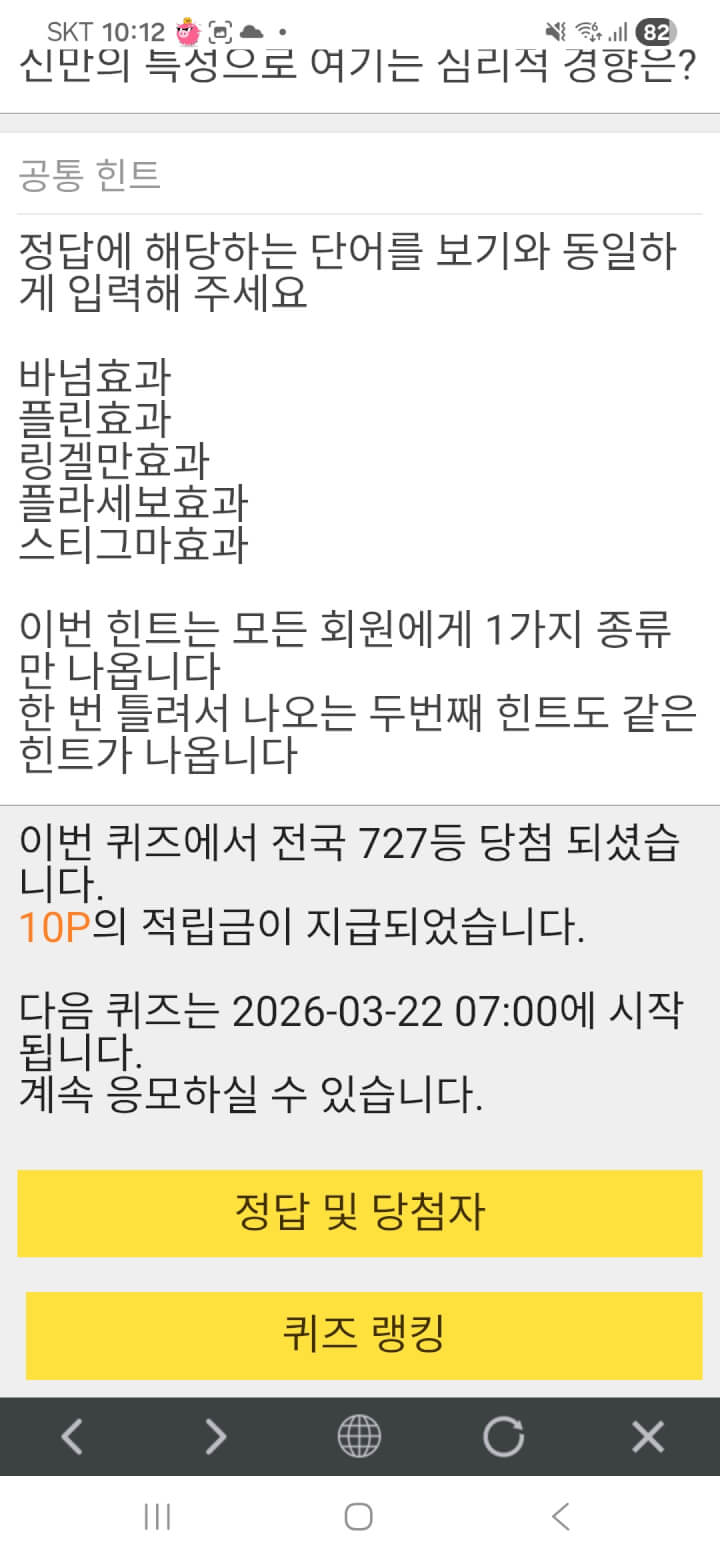The width and height of the screenshot is (720, 1560).
Task: Go back in the in-app browser
Action: point(72,1437)
